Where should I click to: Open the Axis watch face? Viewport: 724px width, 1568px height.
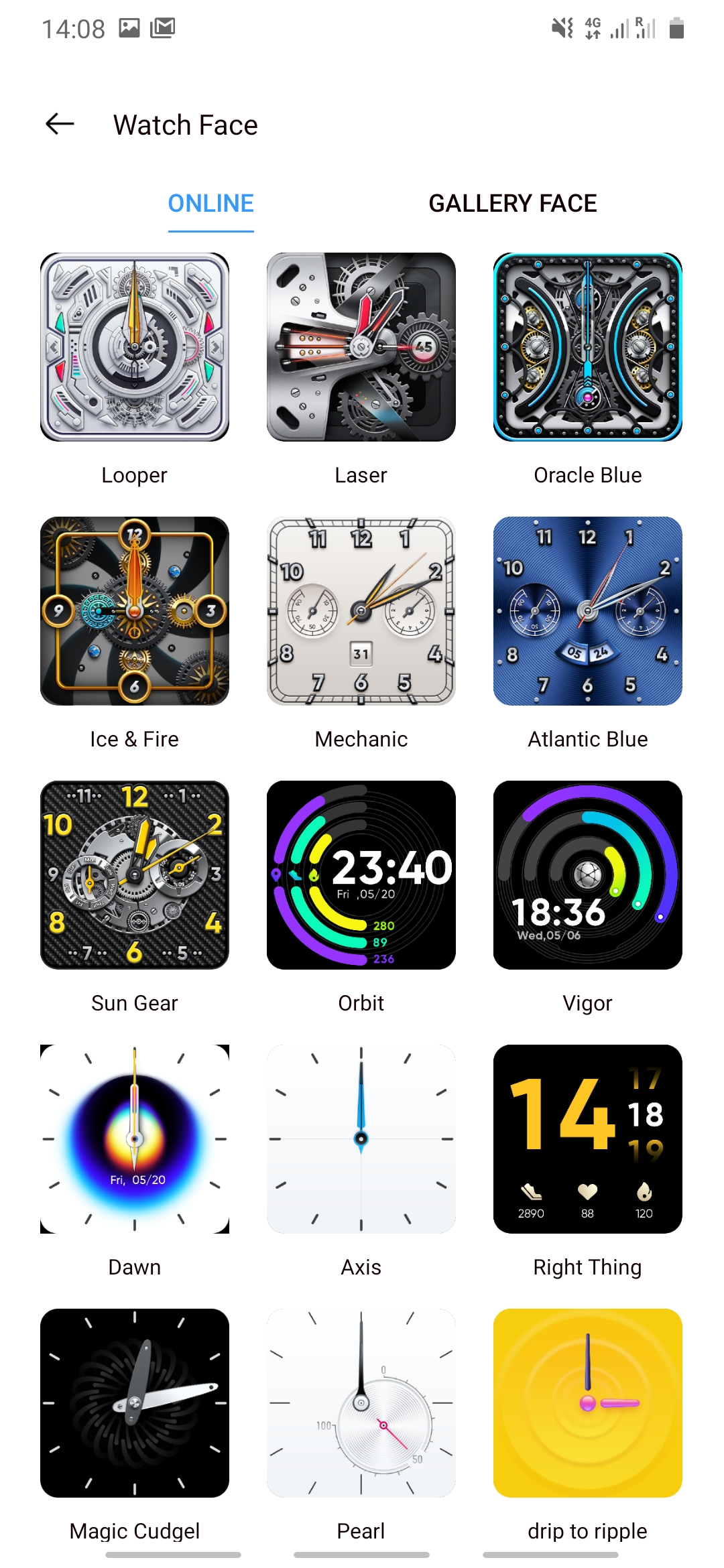point(361,1139)
